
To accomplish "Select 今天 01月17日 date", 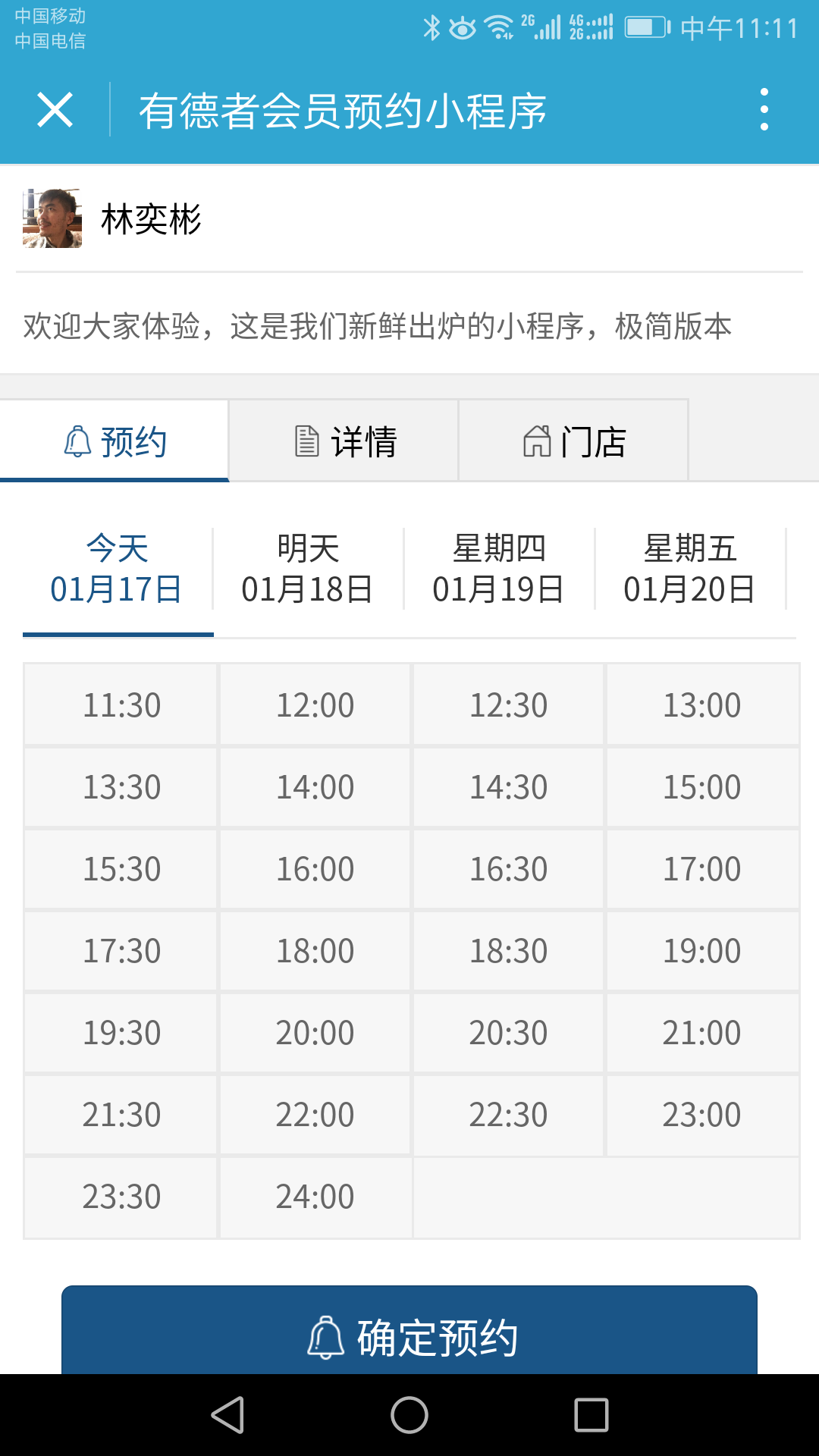I will (x=117, y=569).
